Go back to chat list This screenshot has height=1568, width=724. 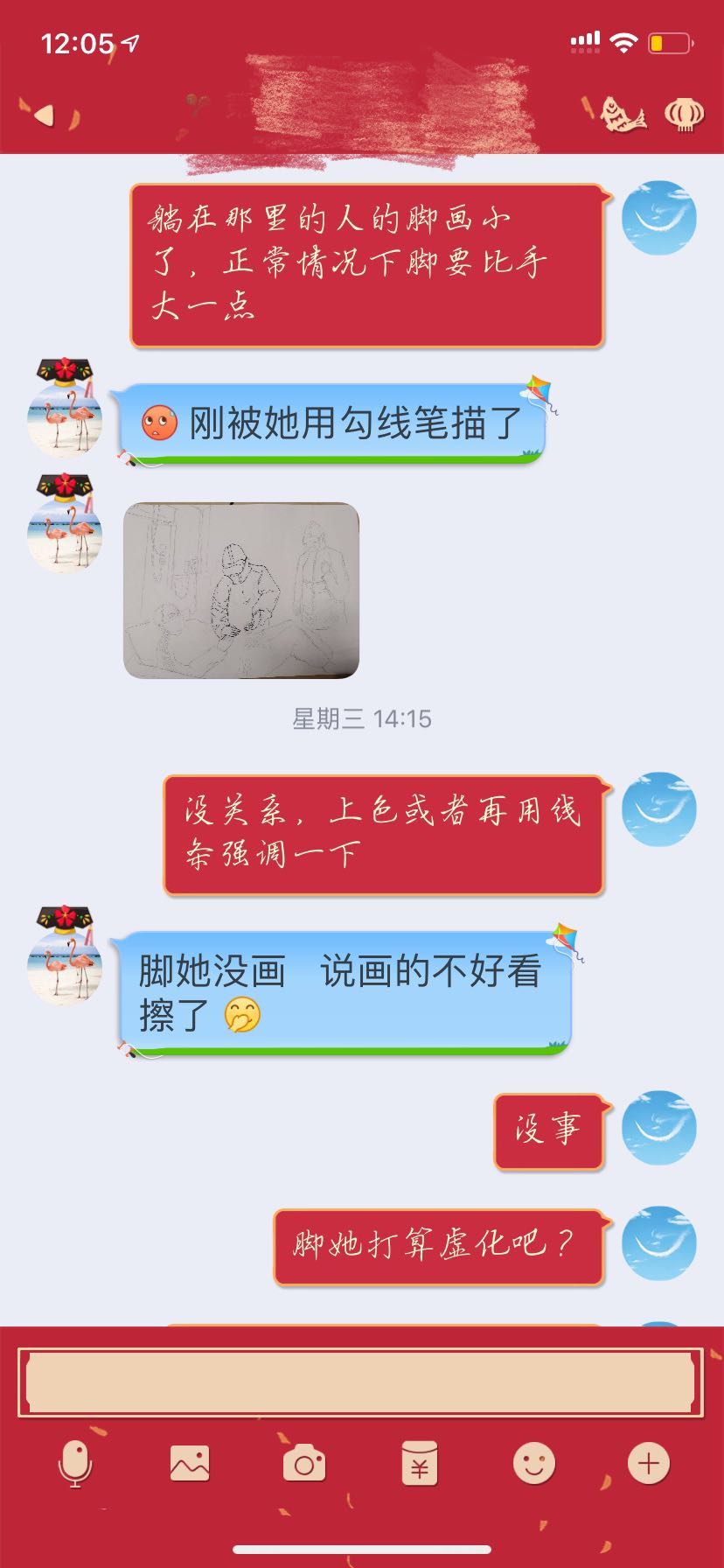click(42, 115)
